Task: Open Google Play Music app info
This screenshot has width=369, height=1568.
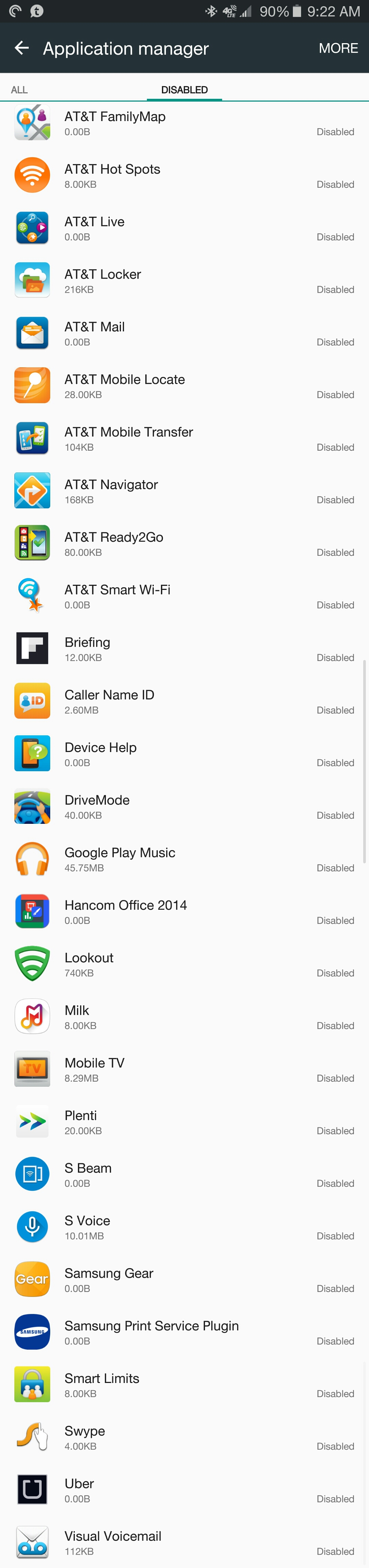Action: pyautogui.click(x=184, y=859)
